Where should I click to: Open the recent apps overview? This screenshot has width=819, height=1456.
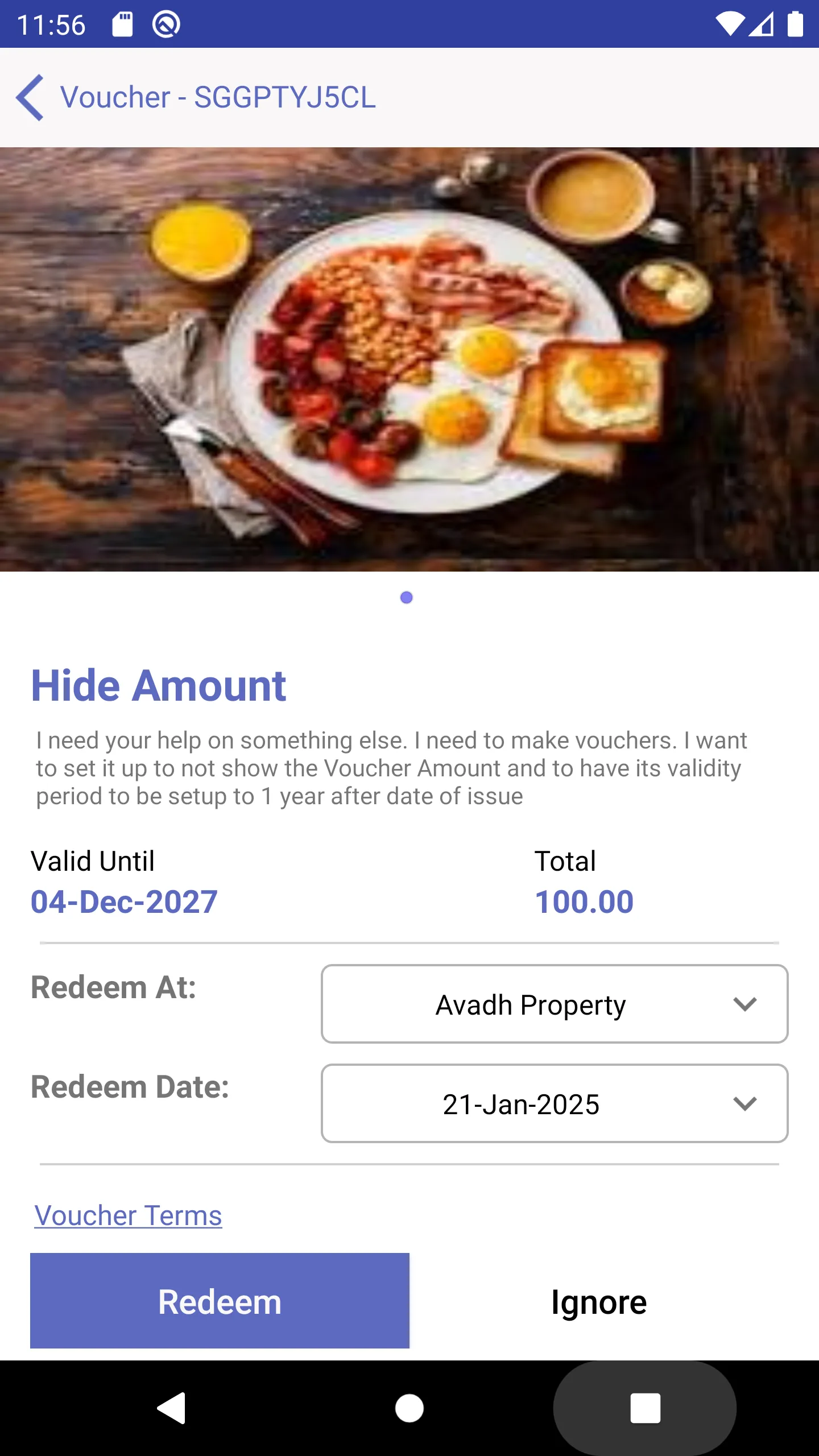click(645, 1408)
